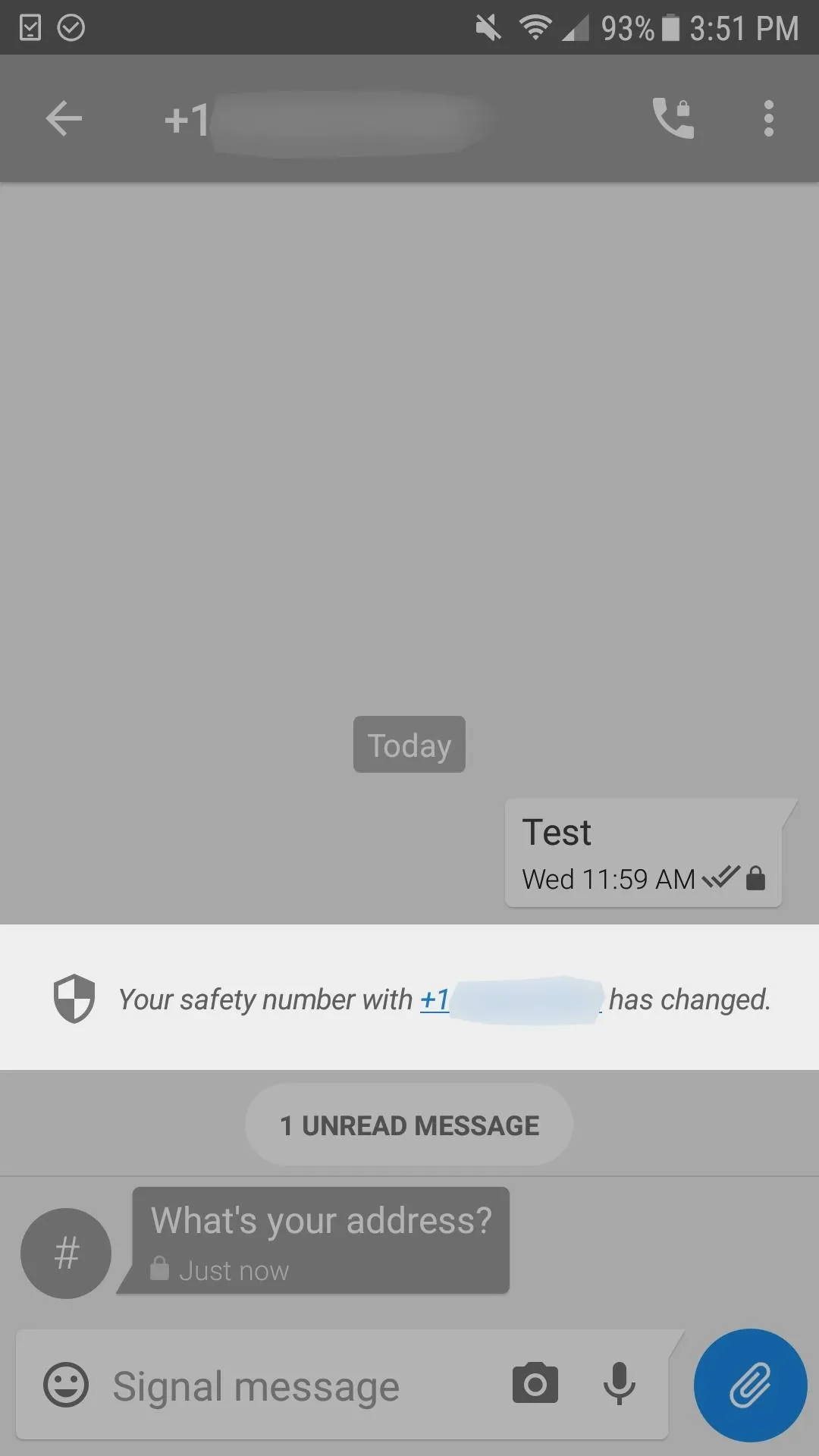Tap the # contact avatar
This screenshot has height=1456, width=819.
(x=66, y=1253)
